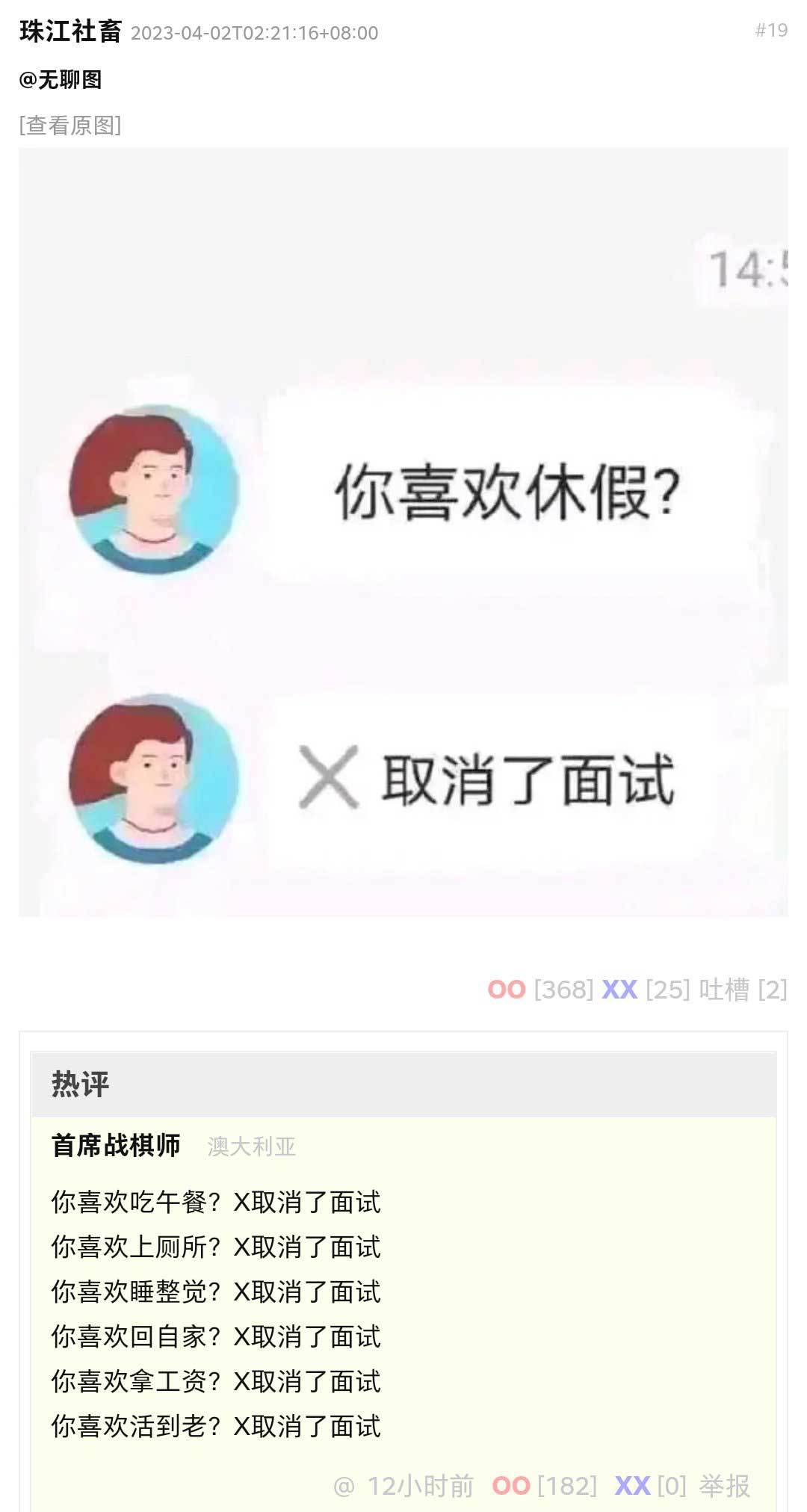This screenshot has height=1512, width=807.
Task: Open post number #19 link
Action: (x=771, y=30)
